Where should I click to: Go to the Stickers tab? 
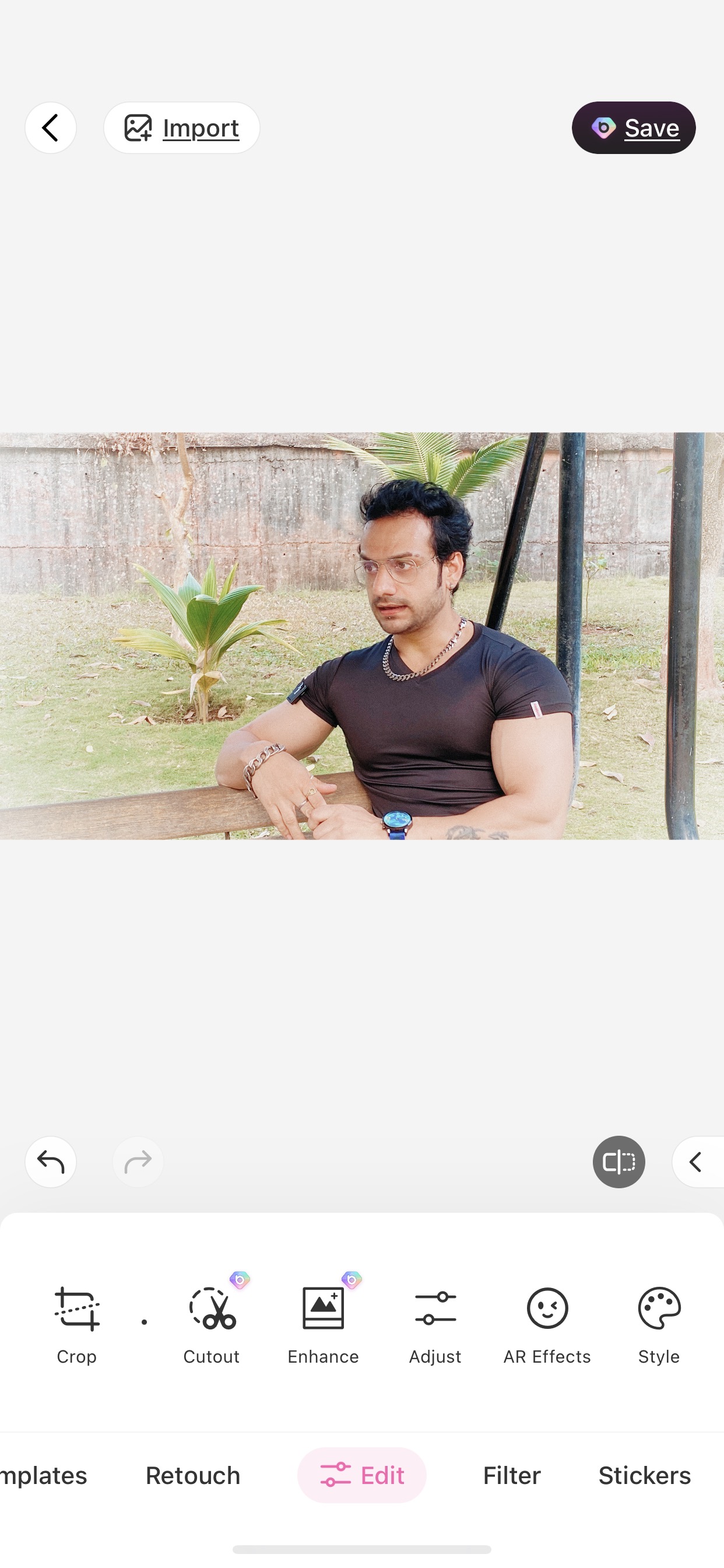[644, 1475]
